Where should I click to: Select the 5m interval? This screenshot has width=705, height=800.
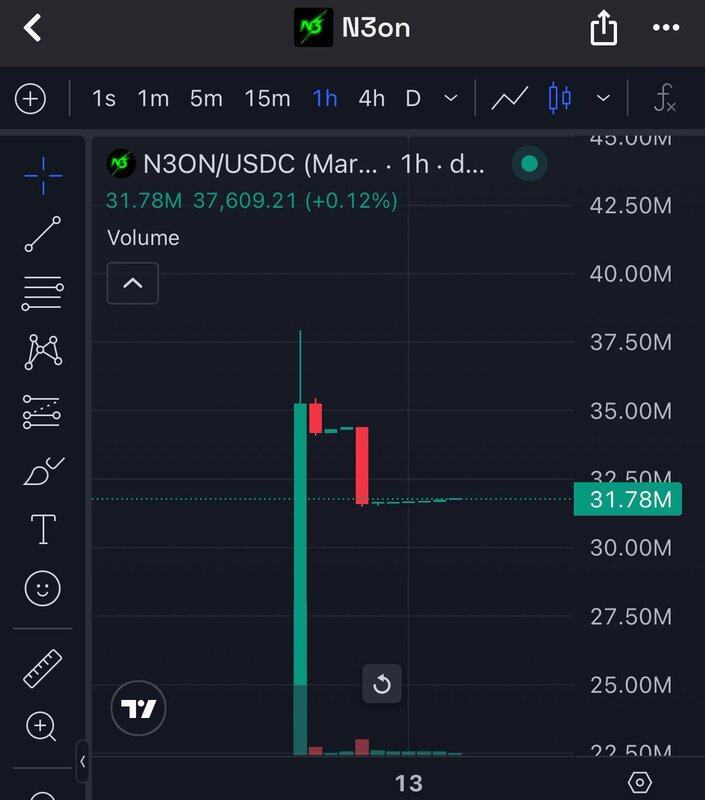[206, 99]
